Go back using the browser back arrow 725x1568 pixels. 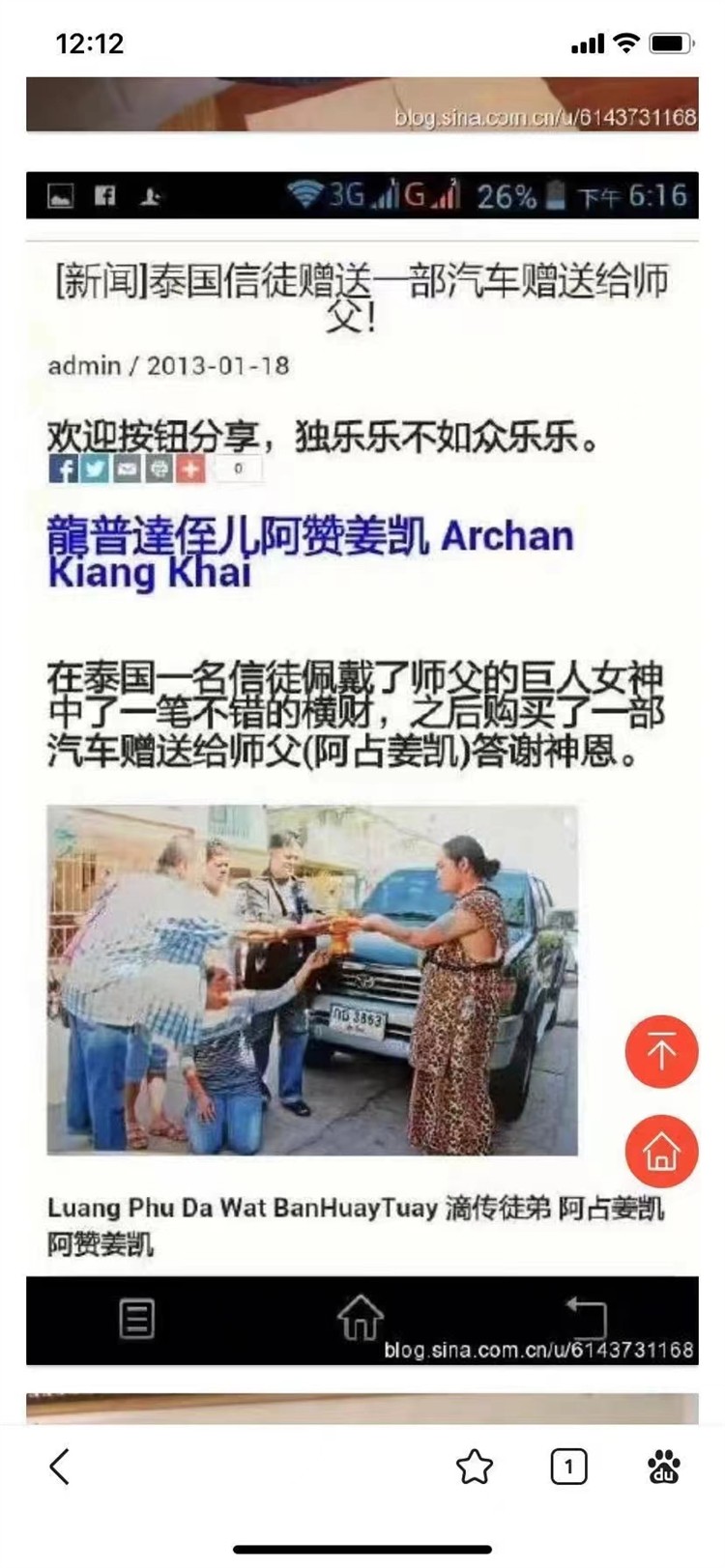(60, 1467)
